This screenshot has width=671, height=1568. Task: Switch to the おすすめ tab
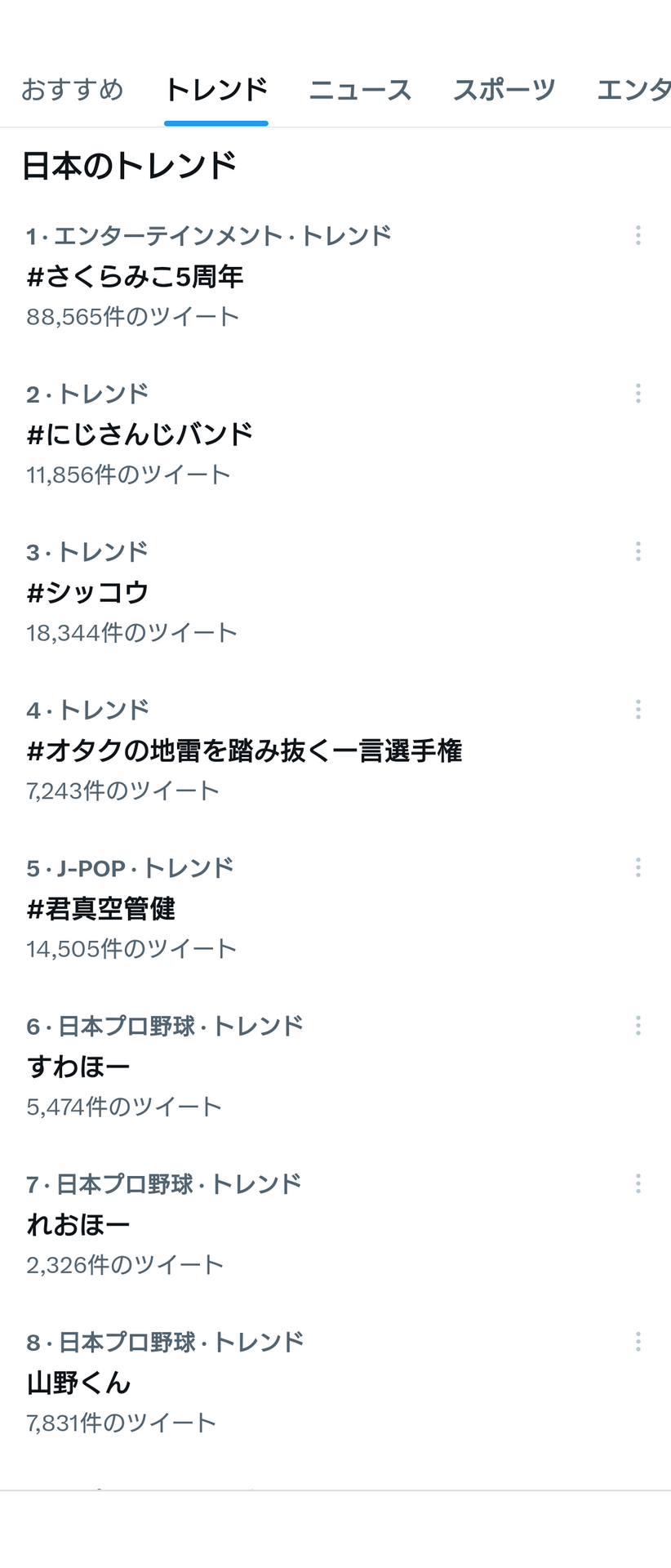pos(72,89)
